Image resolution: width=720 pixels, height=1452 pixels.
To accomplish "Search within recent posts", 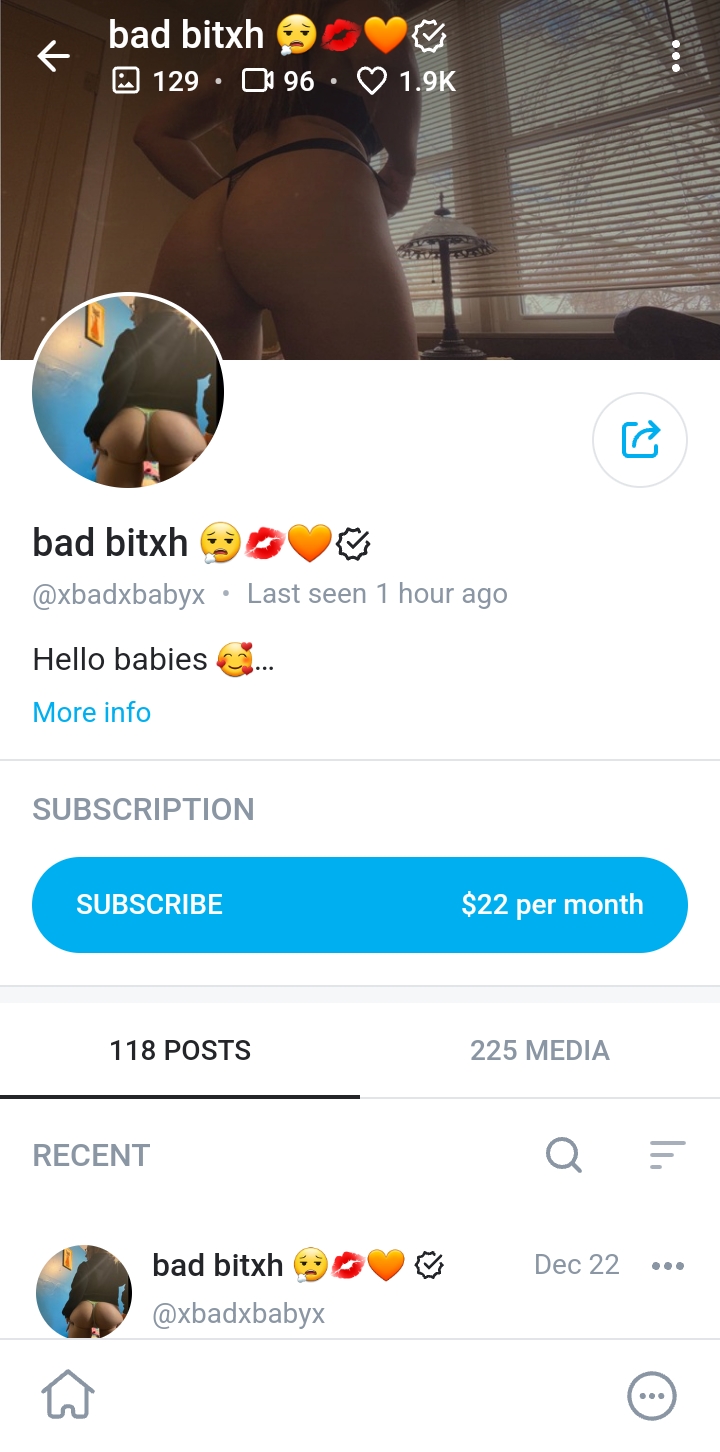I will coord(564,1155).
